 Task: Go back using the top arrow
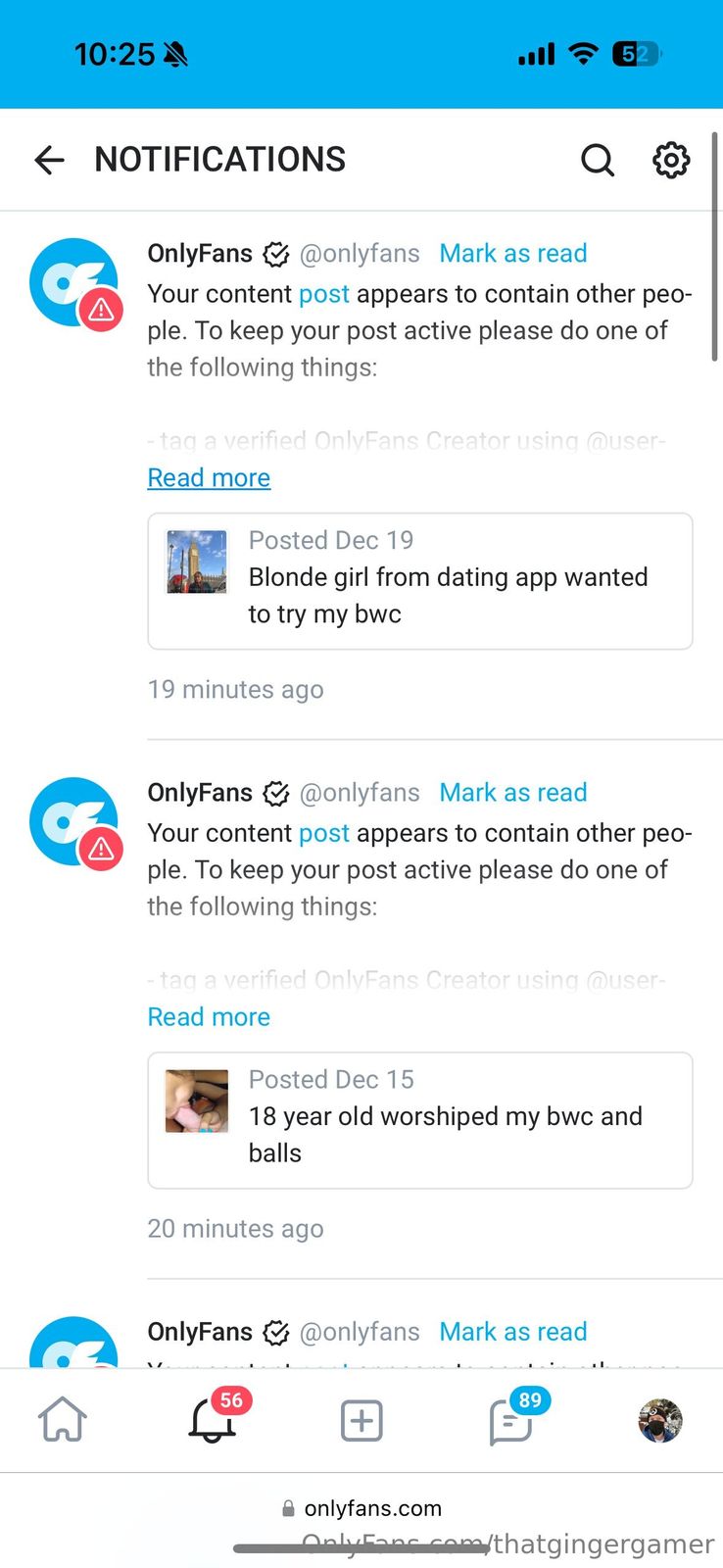(49, 160)
